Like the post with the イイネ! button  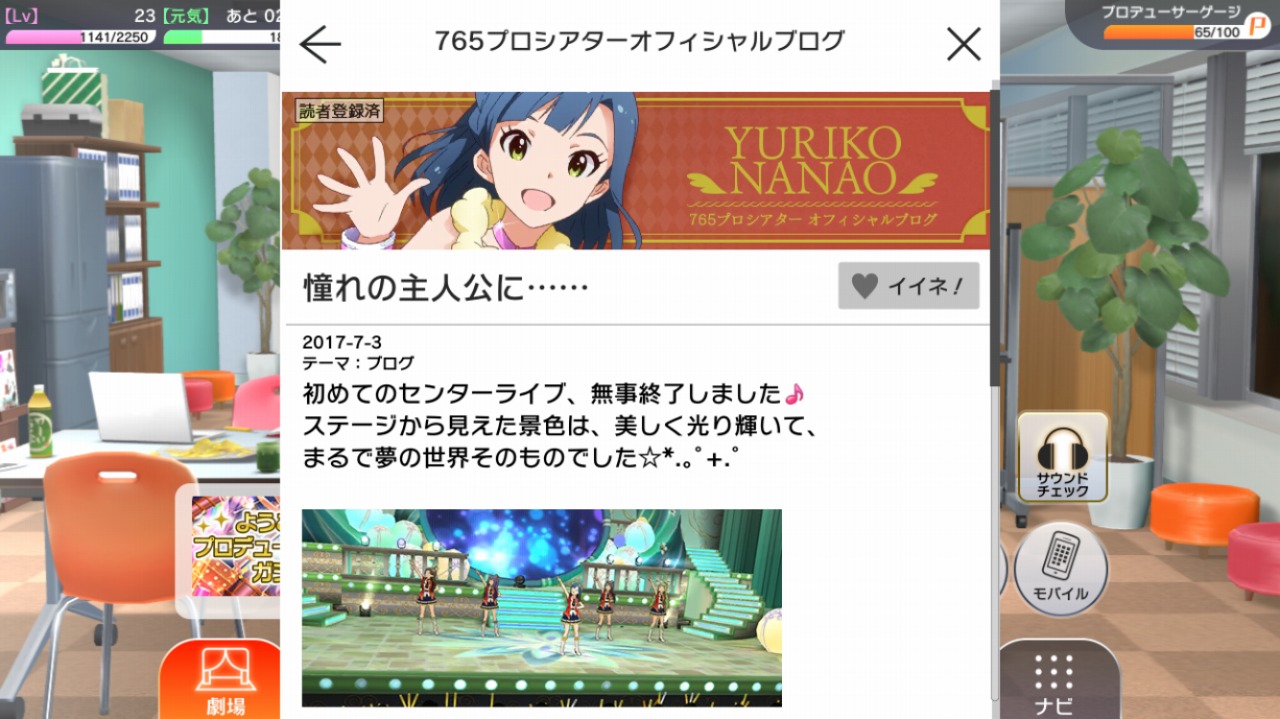908,286
